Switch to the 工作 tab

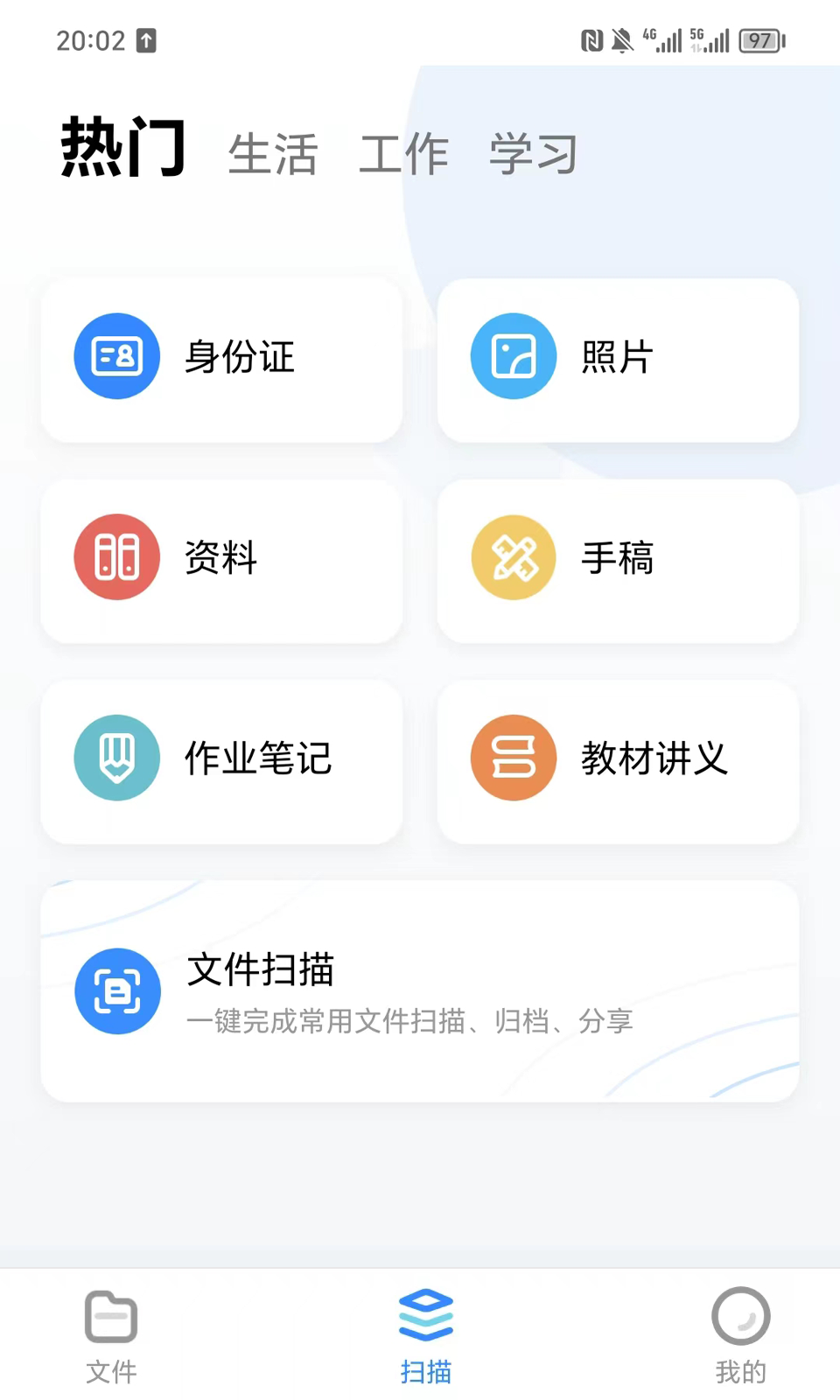[403, 156]
